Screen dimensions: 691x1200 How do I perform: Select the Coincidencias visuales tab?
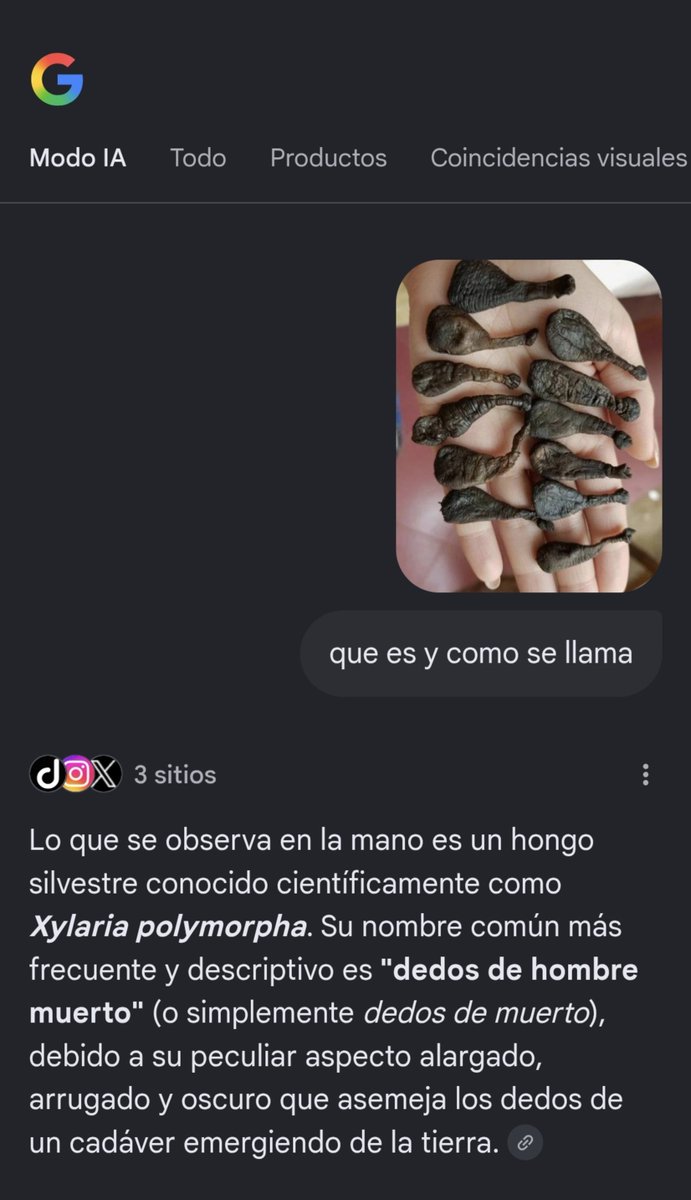click(559, 158)
